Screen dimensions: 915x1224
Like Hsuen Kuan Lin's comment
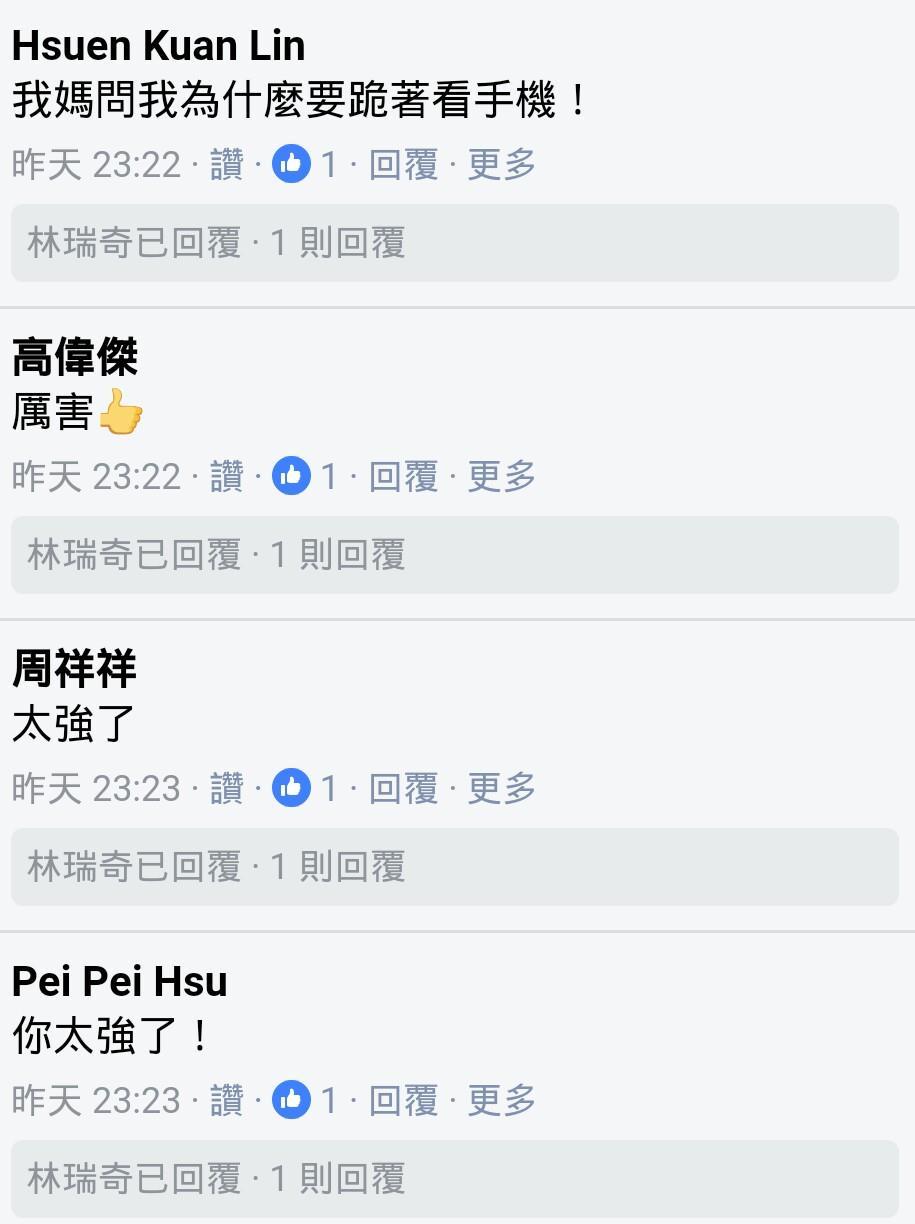[x=226, y=164]
